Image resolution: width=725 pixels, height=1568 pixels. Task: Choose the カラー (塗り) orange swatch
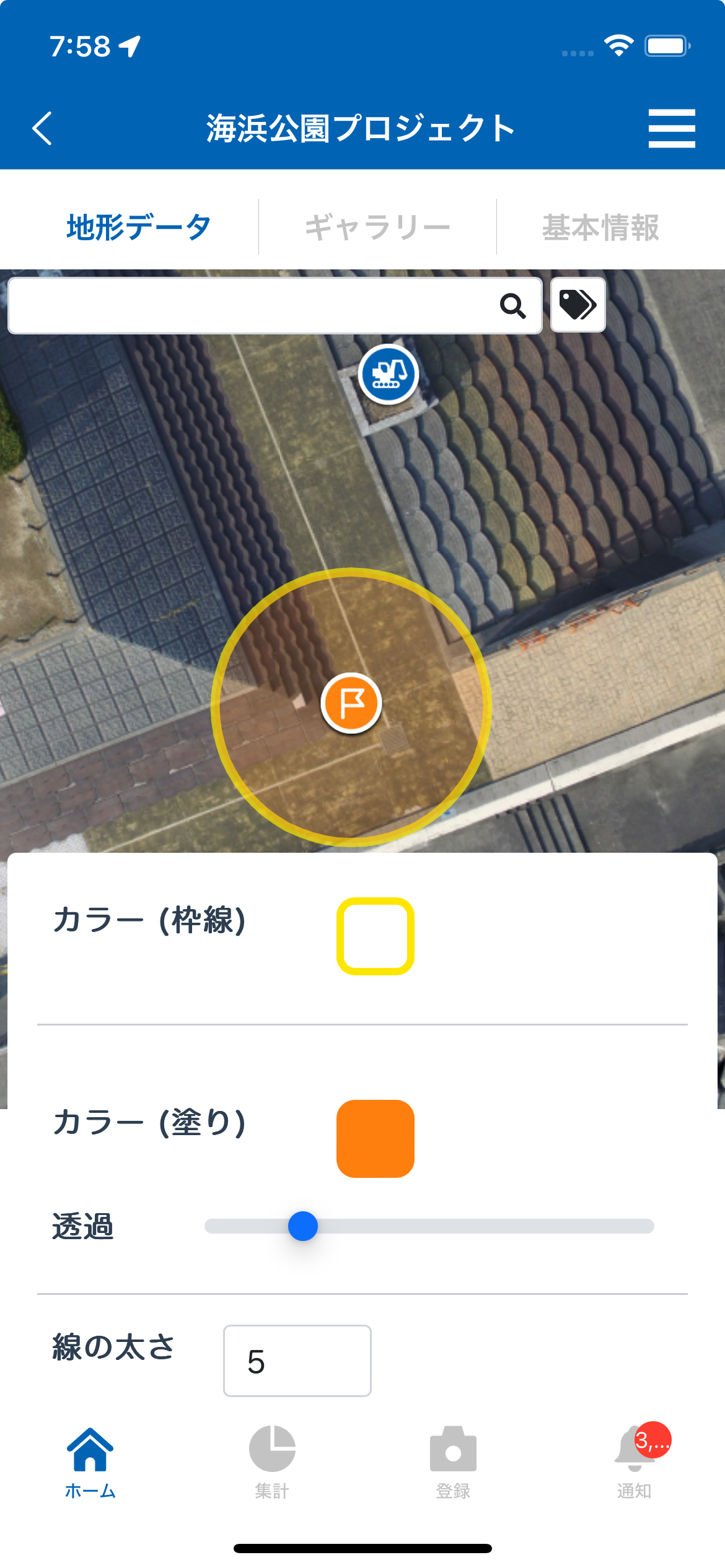tap(376, 1138)
